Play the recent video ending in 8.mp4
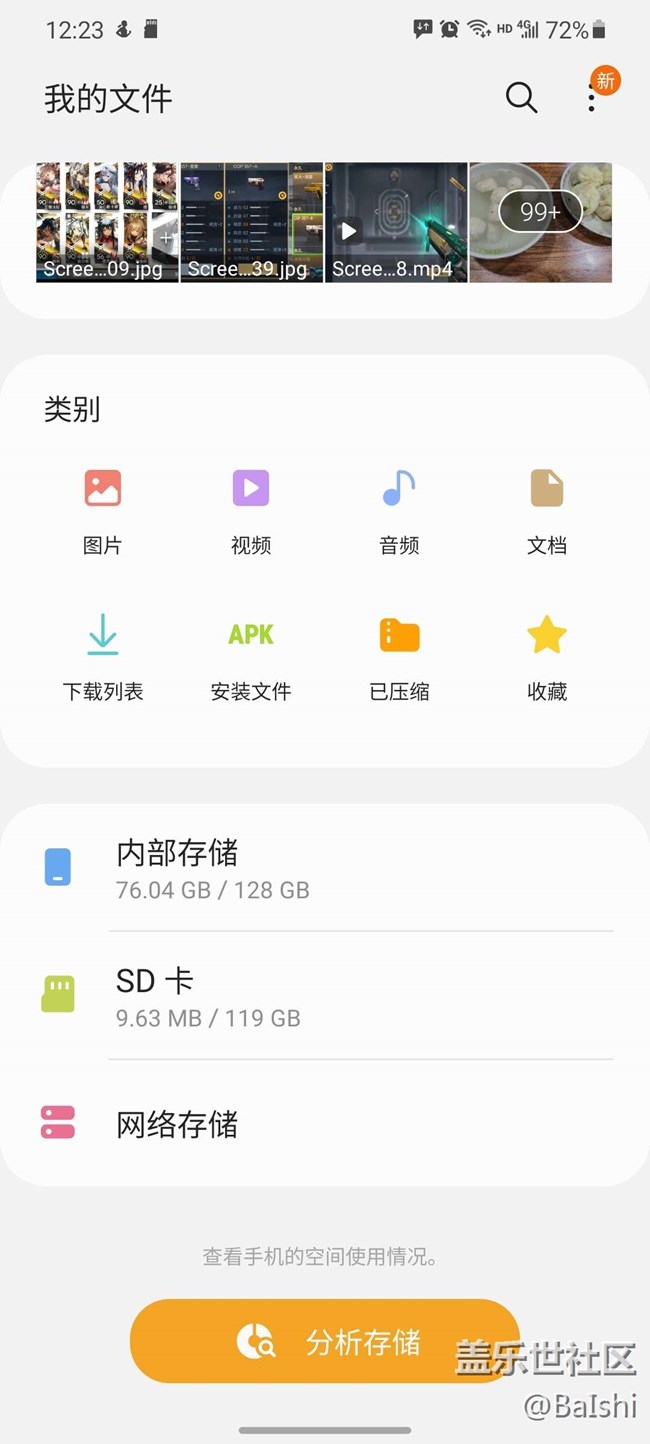This screenshot has width=650, height=1444. pos(396,222)
